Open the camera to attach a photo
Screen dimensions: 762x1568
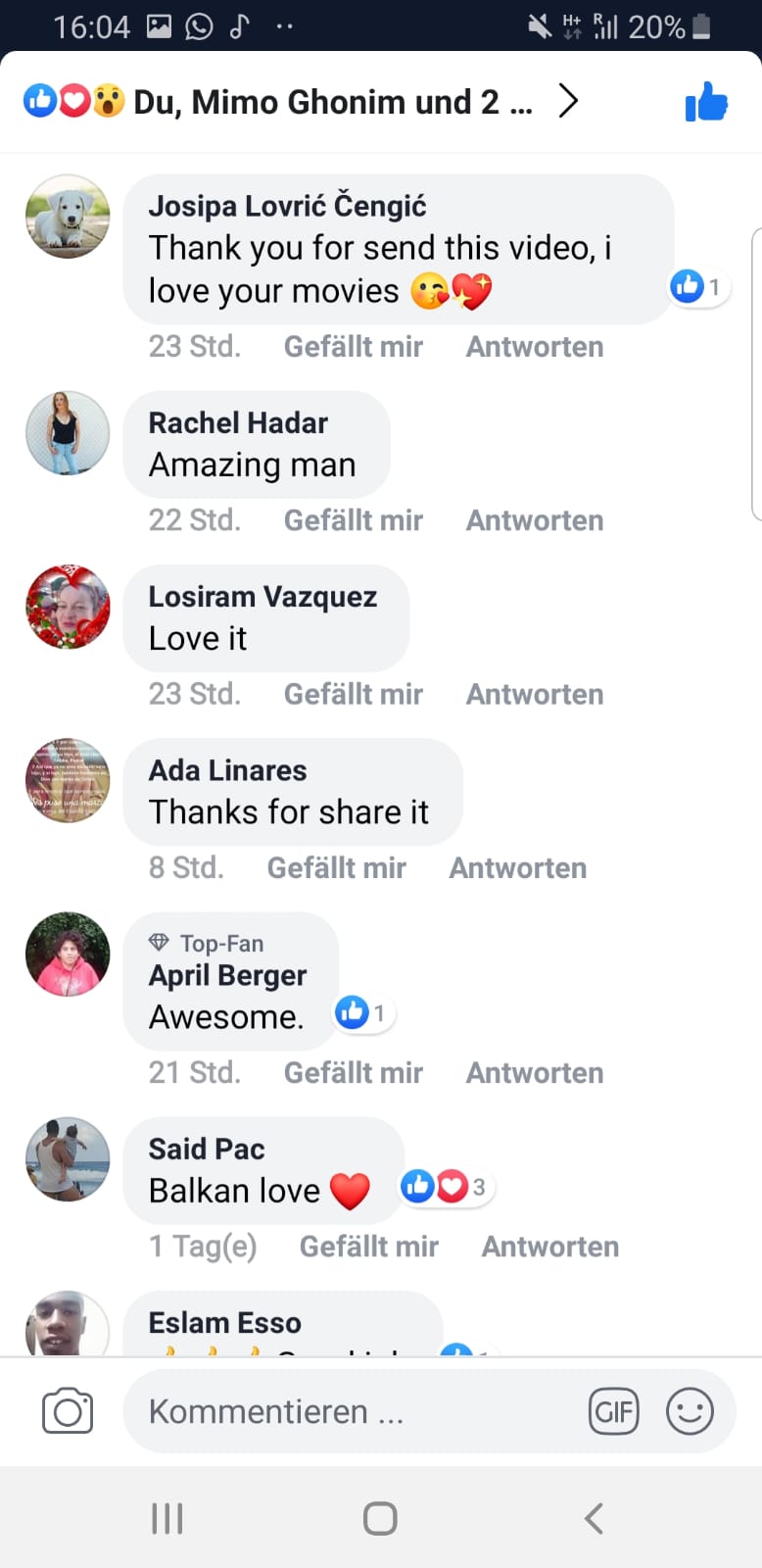point(68,1412)
